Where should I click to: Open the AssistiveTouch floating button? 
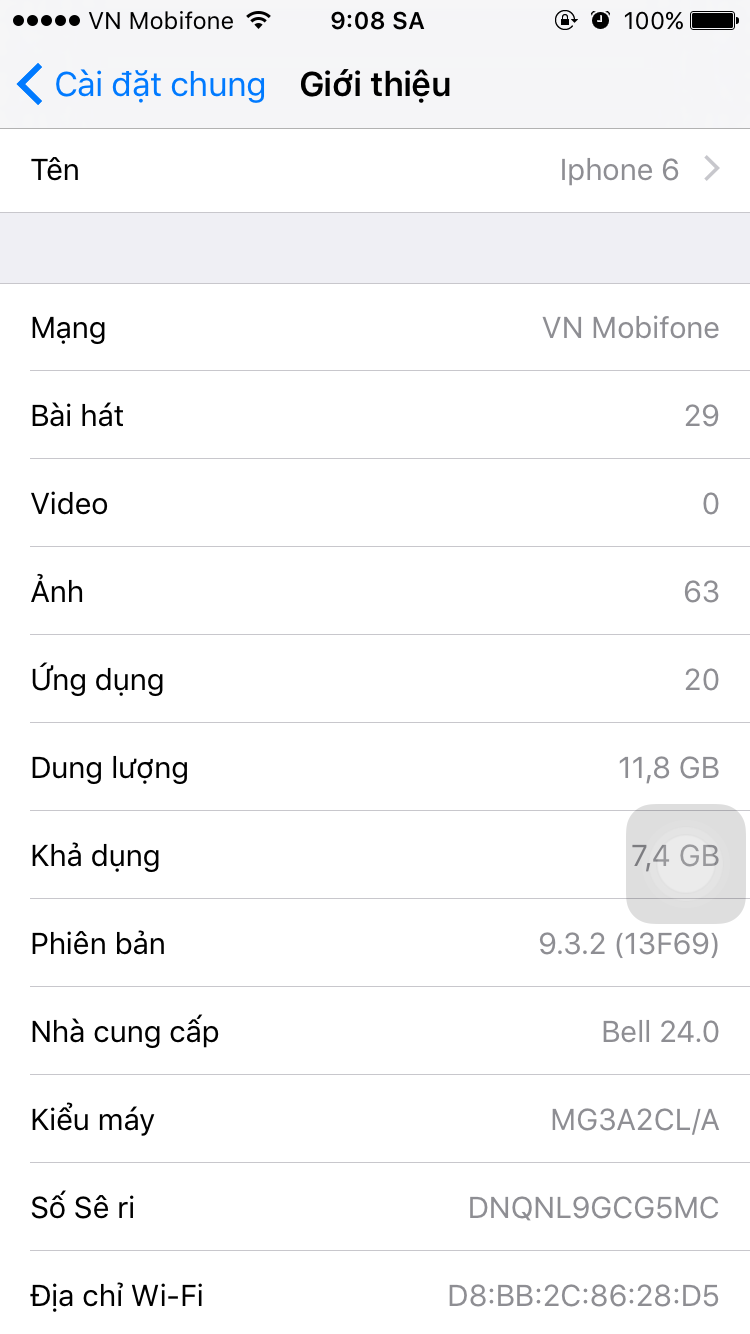686,864
